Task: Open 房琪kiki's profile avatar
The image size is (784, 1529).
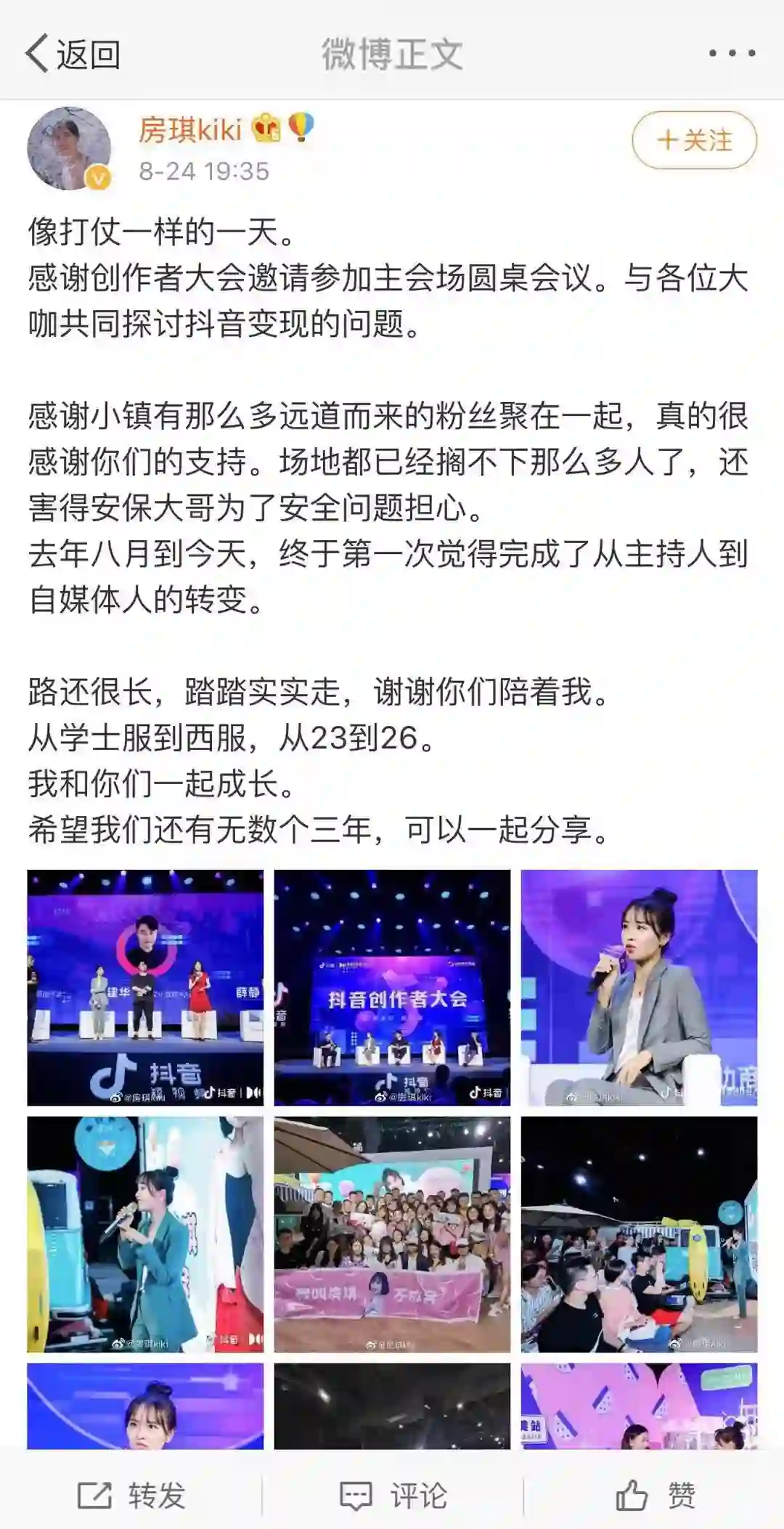Action: click(x=69, y=149)
